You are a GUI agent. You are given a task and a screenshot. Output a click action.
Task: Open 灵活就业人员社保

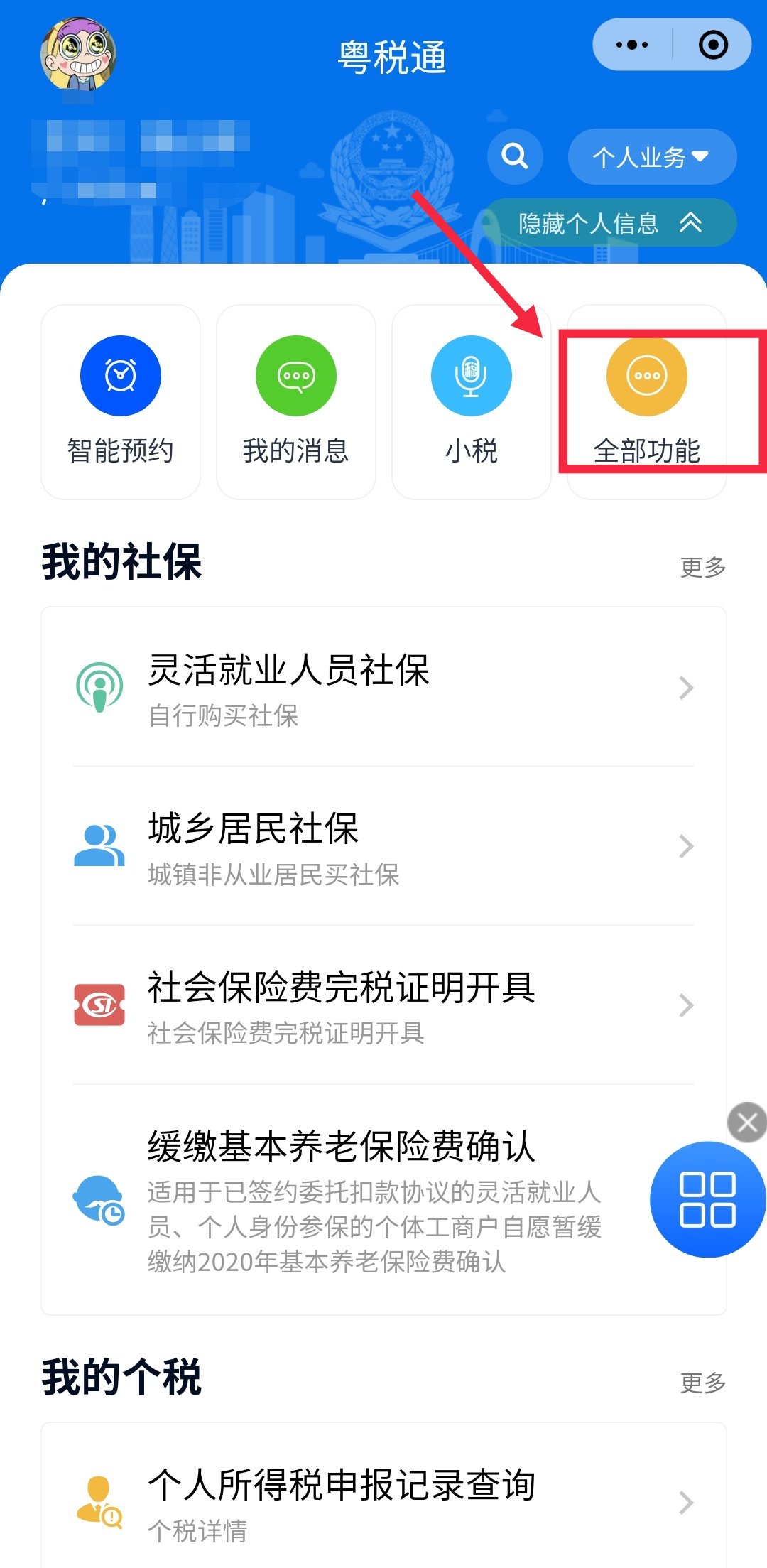[x=383, y=687]
